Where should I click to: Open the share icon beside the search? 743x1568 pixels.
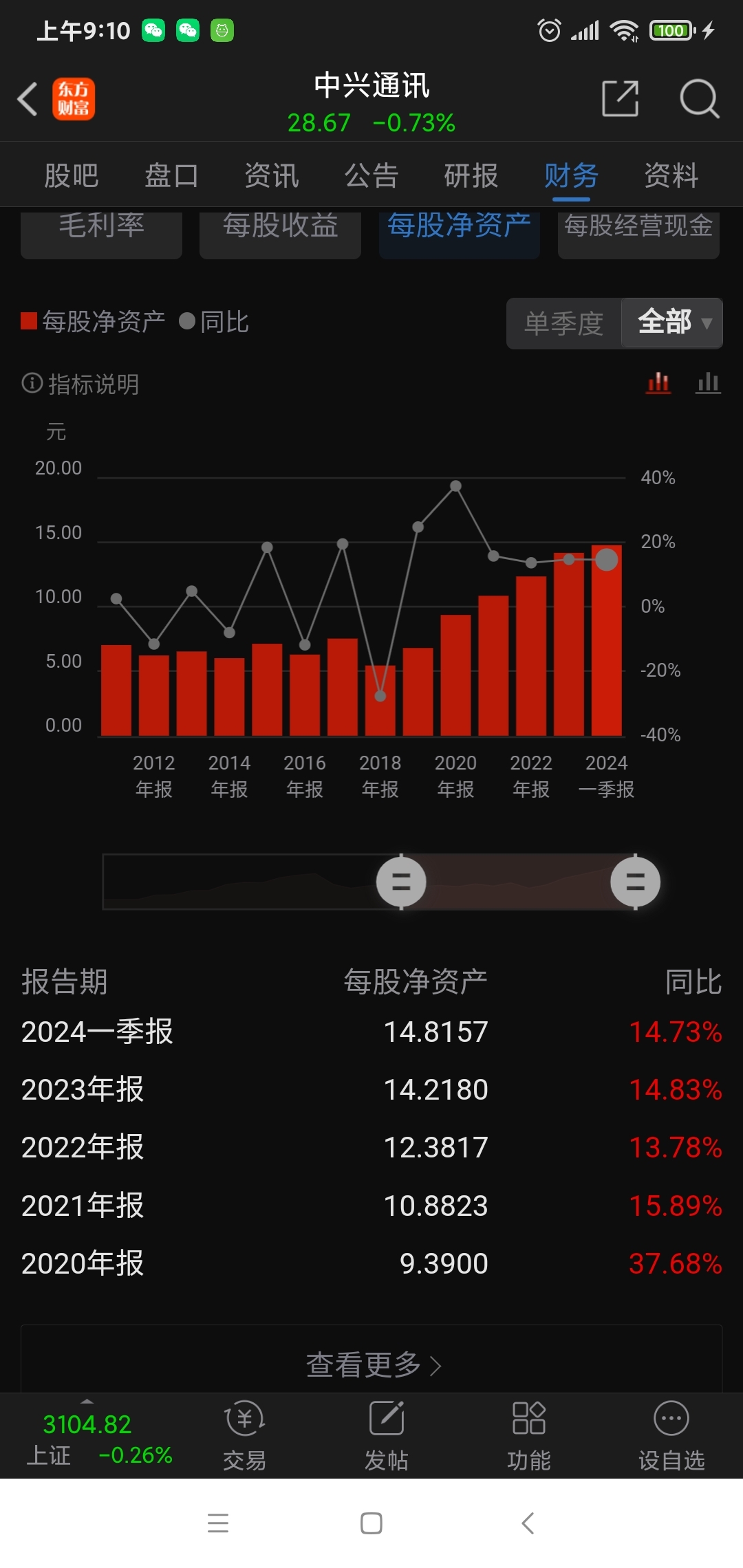point(620,99)
